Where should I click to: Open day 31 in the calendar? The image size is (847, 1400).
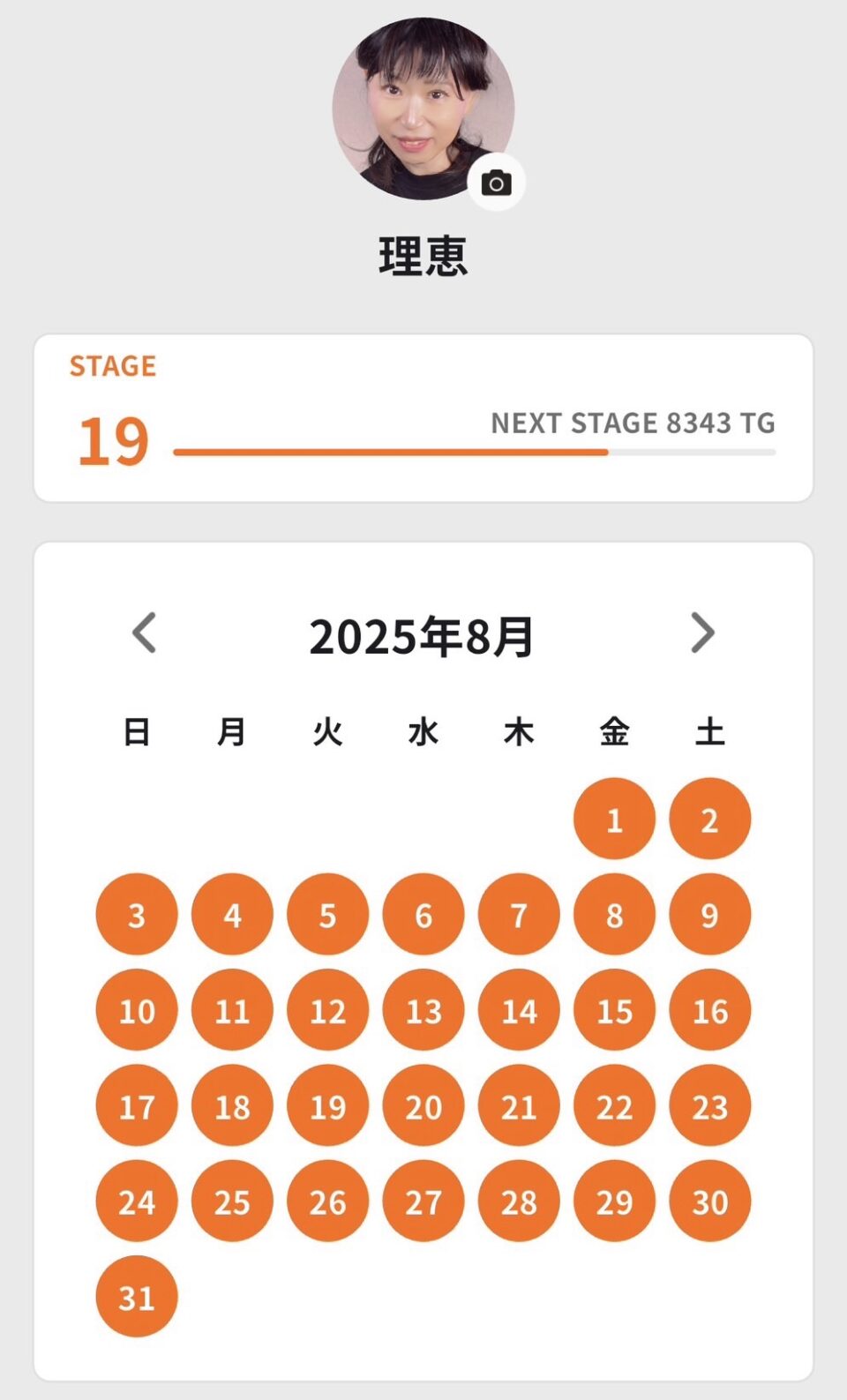click(137, 1296)
